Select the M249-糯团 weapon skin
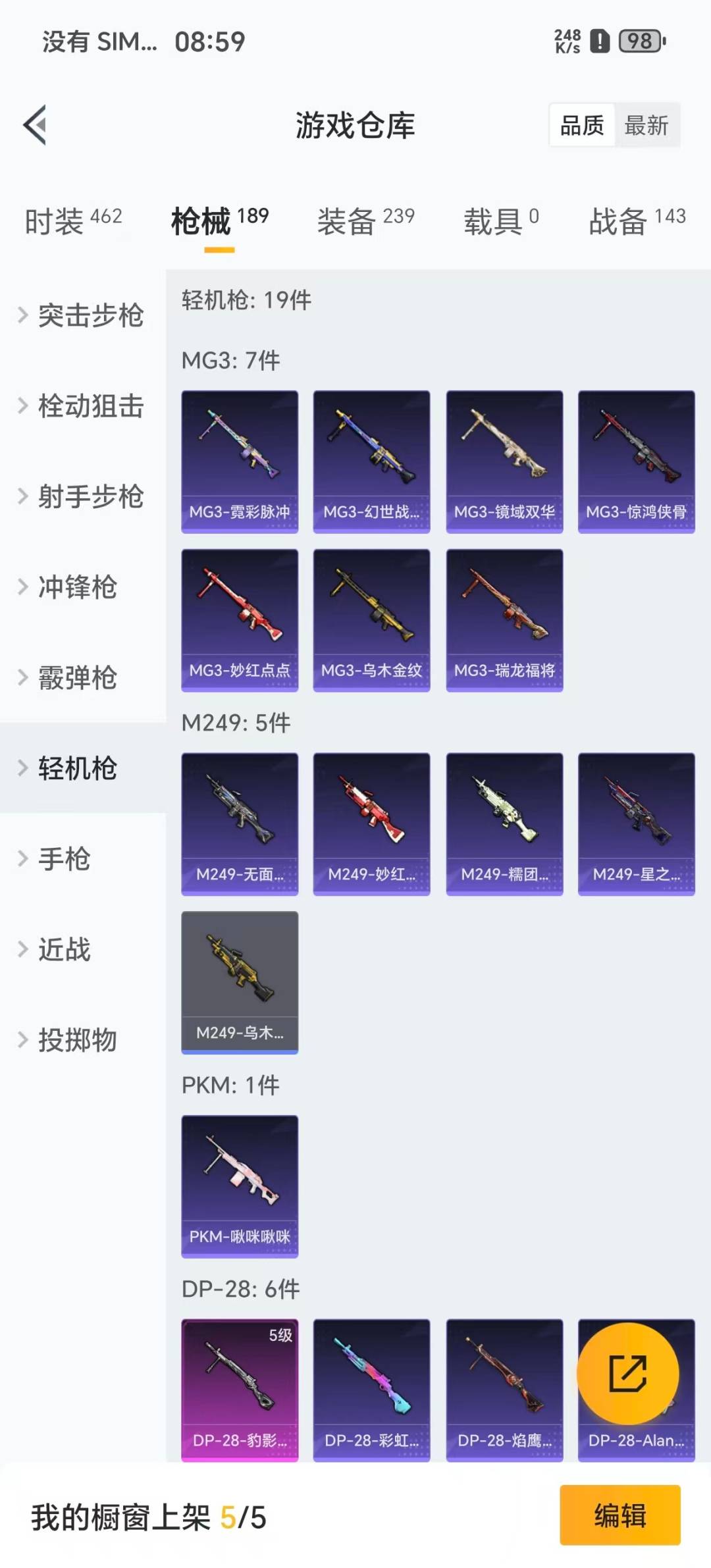Screen dimensions: 711x1568 [503, 823]
